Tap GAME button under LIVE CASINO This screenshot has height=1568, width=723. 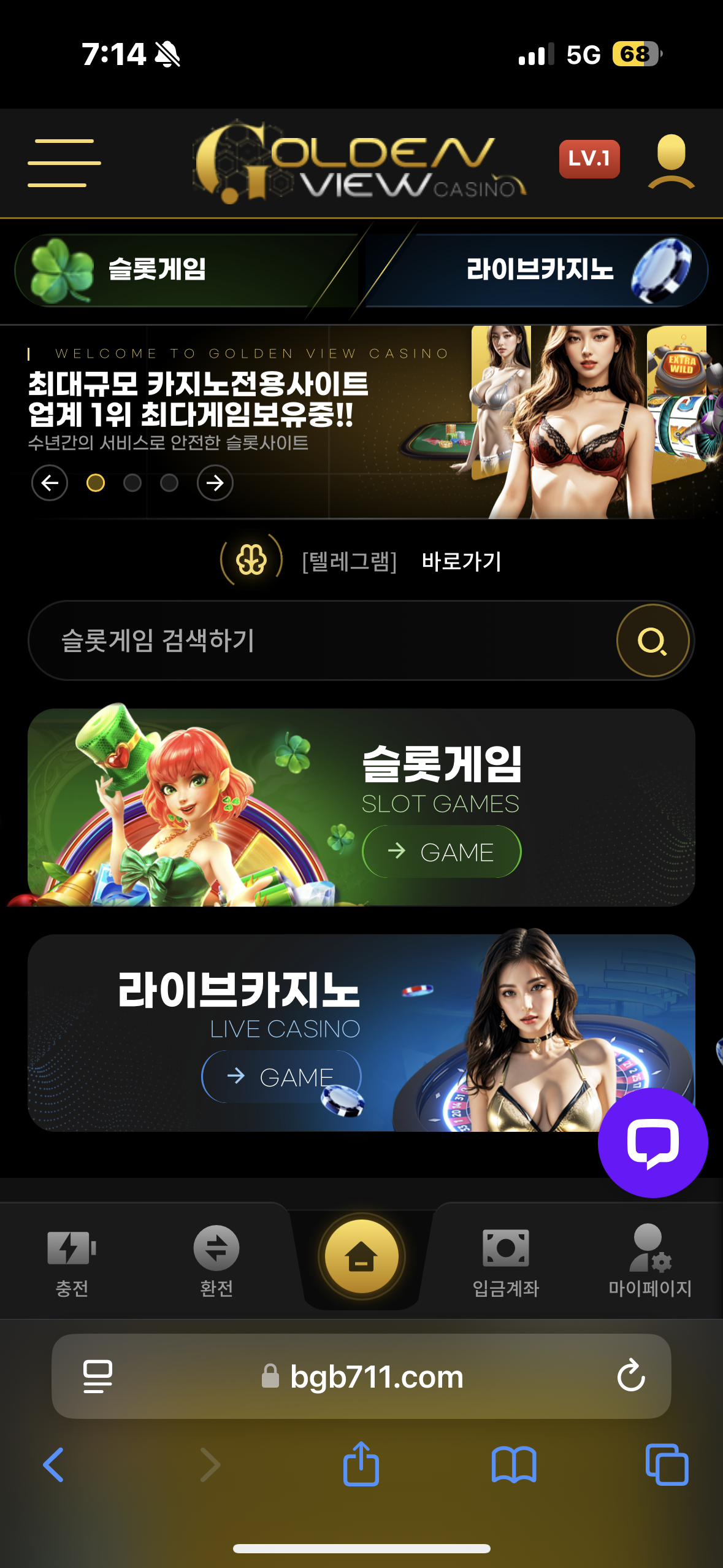[281, 1077]
